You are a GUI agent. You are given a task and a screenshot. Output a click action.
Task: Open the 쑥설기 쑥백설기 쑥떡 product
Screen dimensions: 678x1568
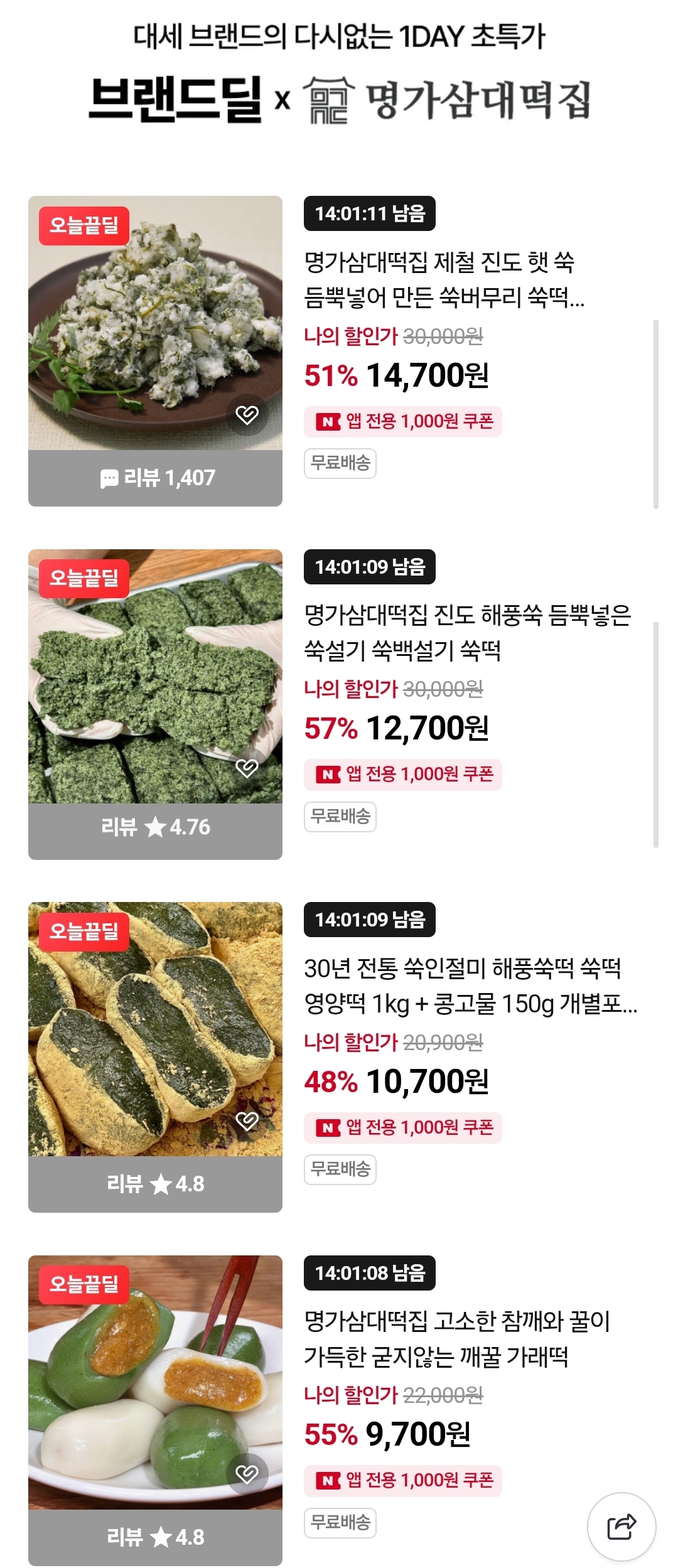467,632
